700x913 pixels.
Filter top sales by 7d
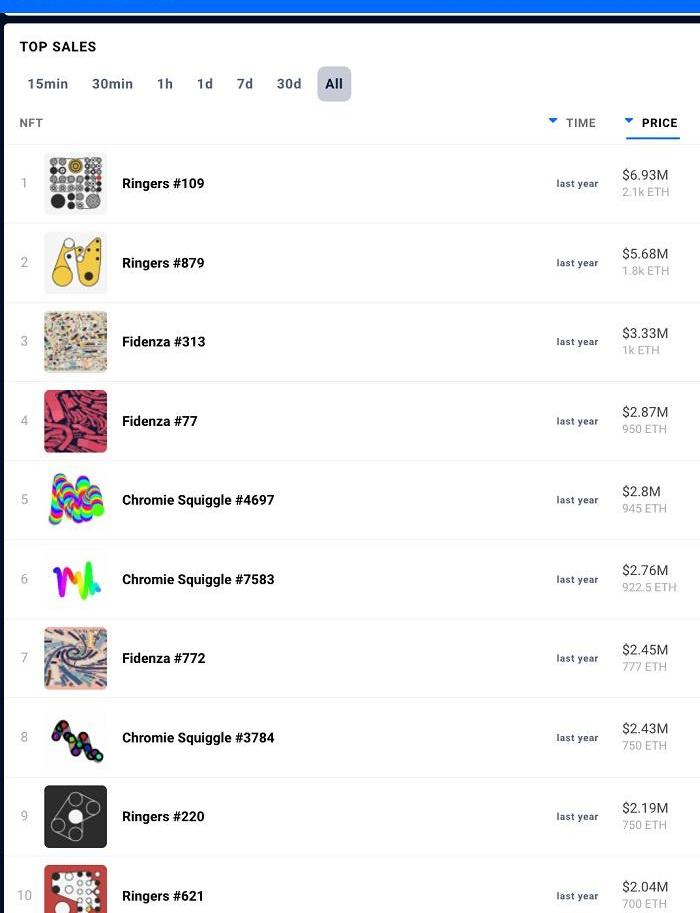pos(245,84)
